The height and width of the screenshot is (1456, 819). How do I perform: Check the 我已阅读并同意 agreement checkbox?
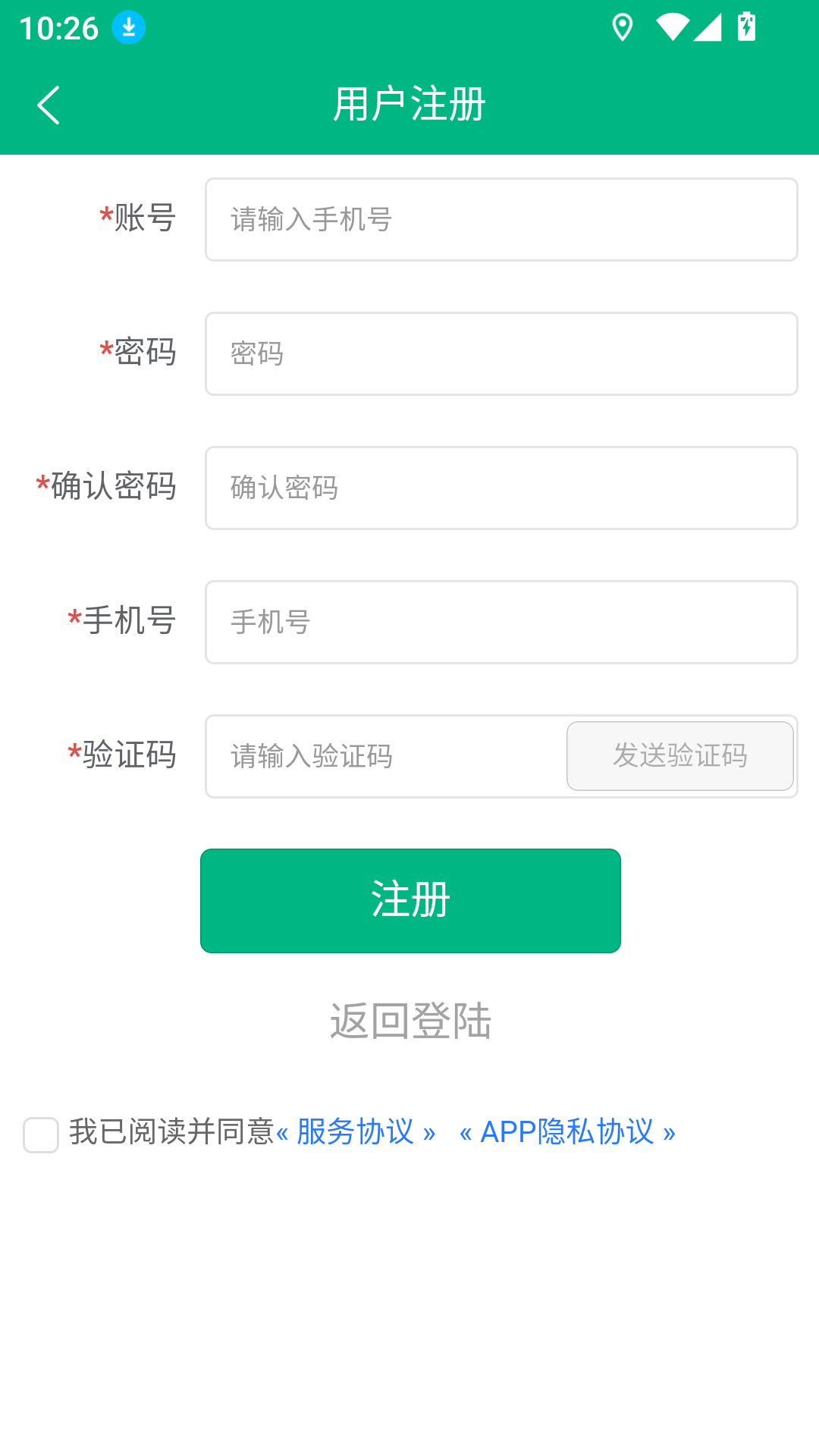pos(41,1134)
